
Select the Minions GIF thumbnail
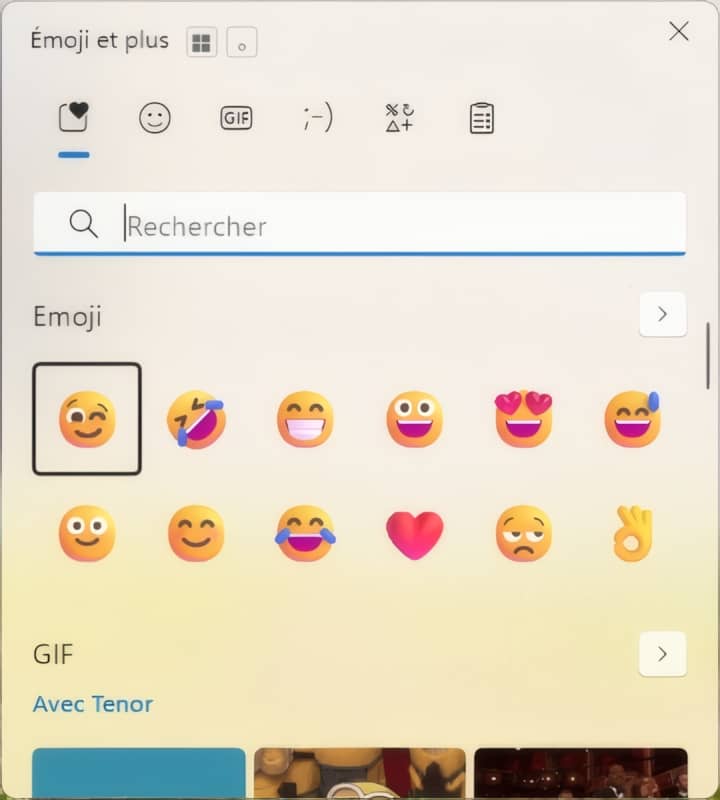(360, 773)
